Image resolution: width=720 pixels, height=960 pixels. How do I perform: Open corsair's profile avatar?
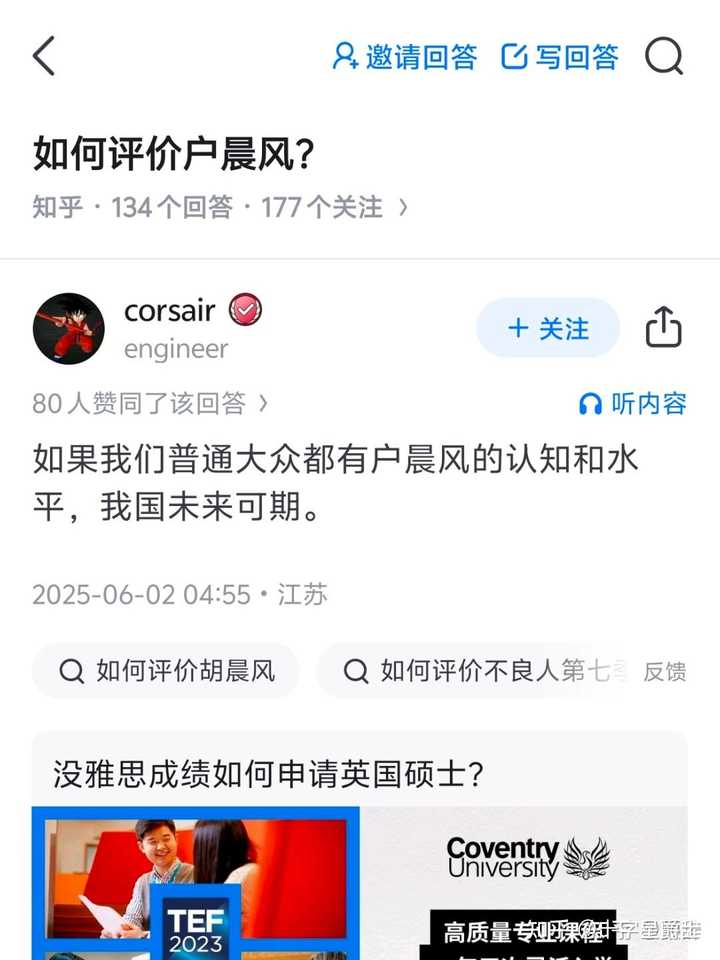pos(68,328)
